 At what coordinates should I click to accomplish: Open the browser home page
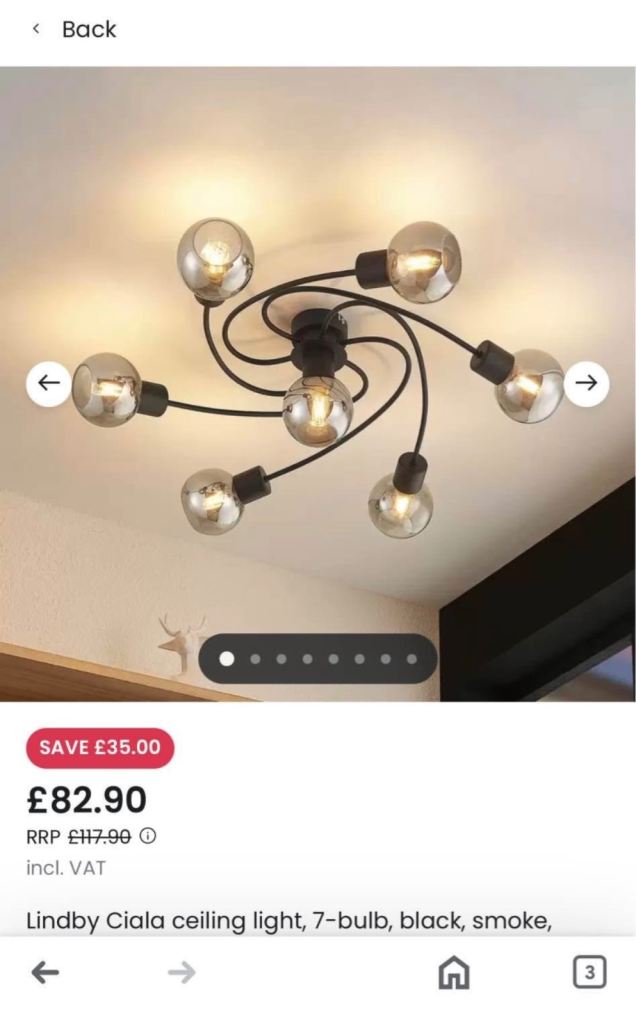[x=454, y=971]
